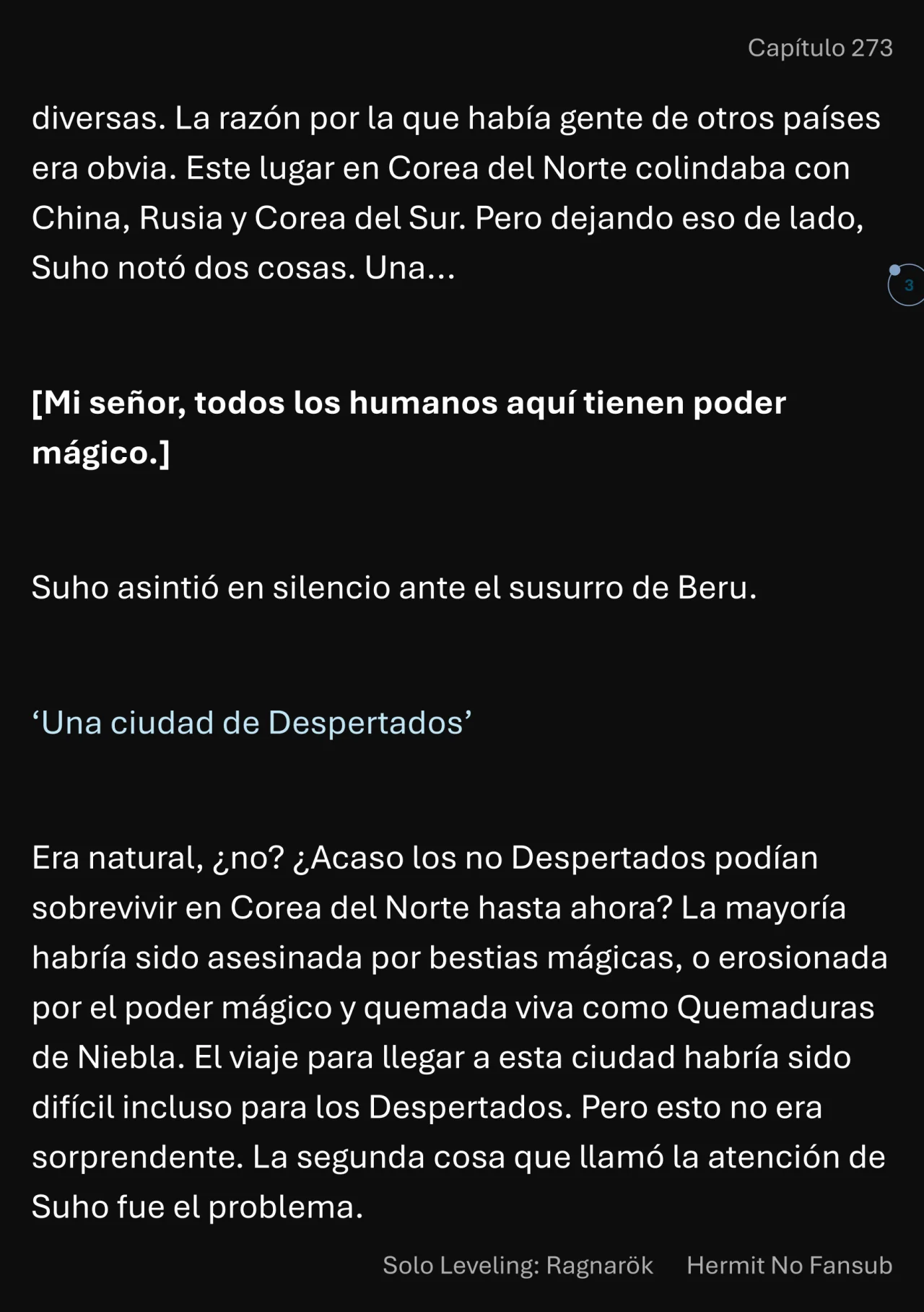The height and width of the screenshot is (1312, 924).
Task: Open the paragraph comments bubble showing 3
Action: [x=907, y=285]
